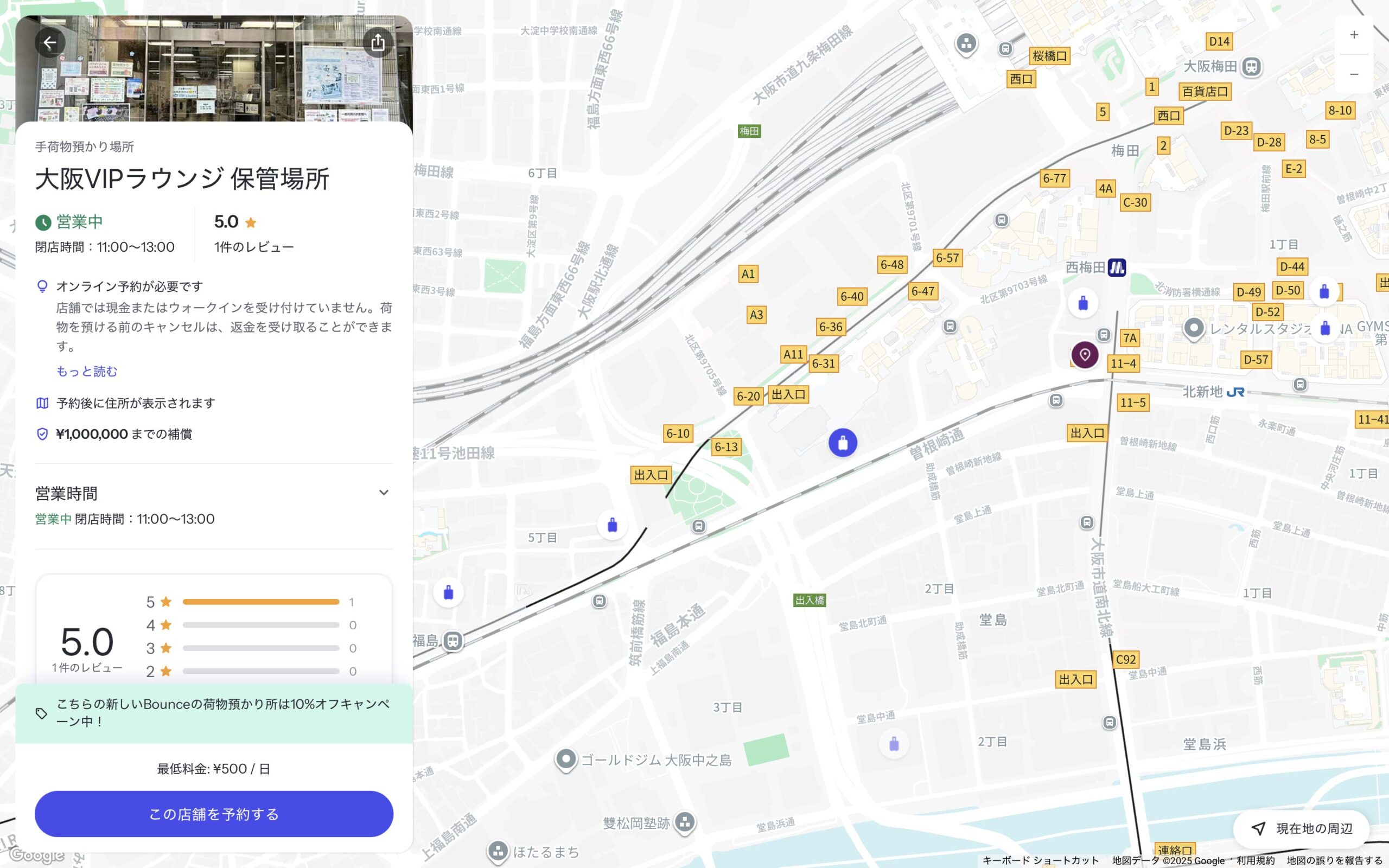
Task: Tap 現在地の周辺 near current location
Action: (1302, 828)
